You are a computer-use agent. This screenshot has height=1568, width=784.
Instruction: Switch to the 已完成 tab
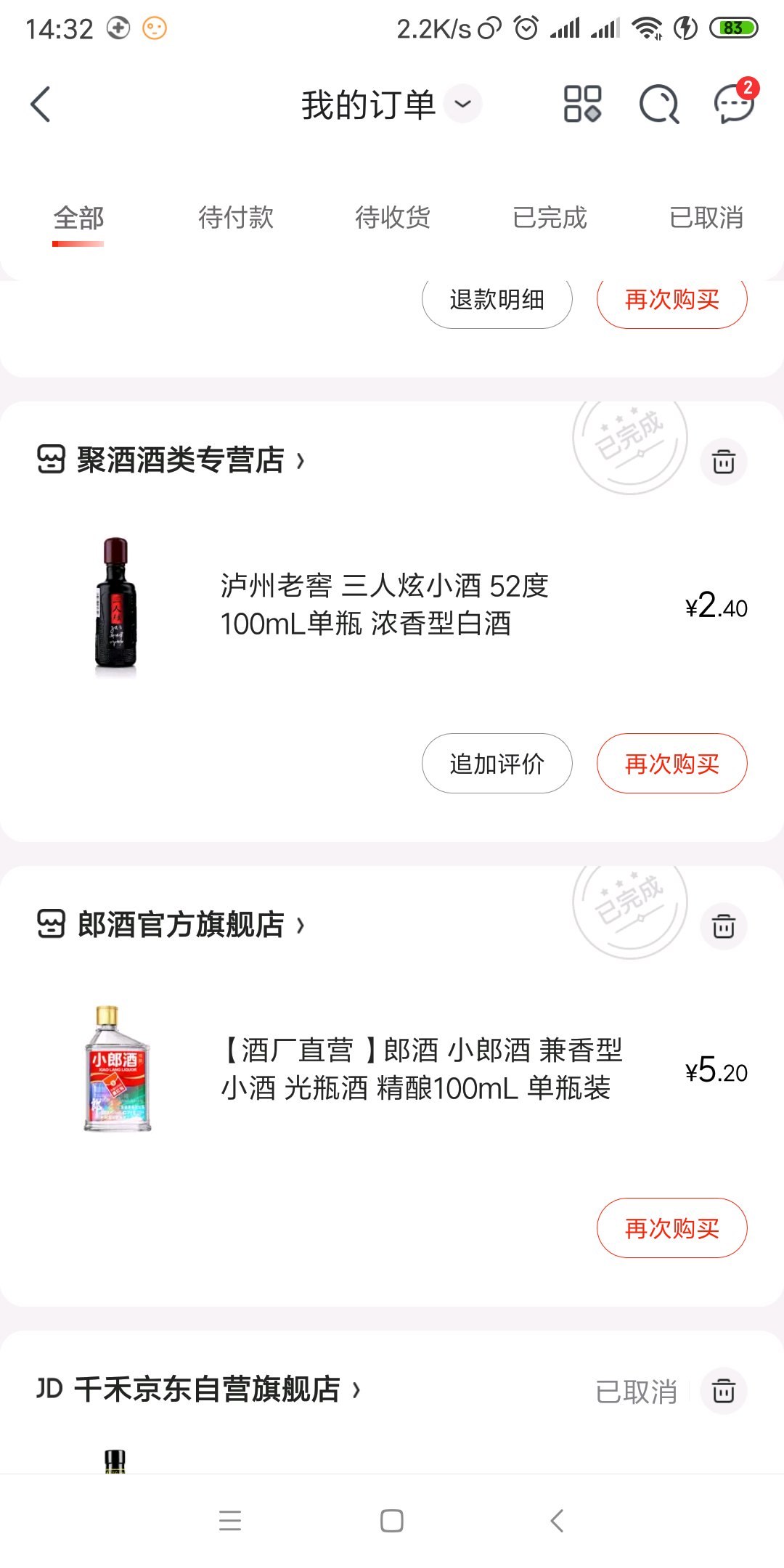coord(550,218)
